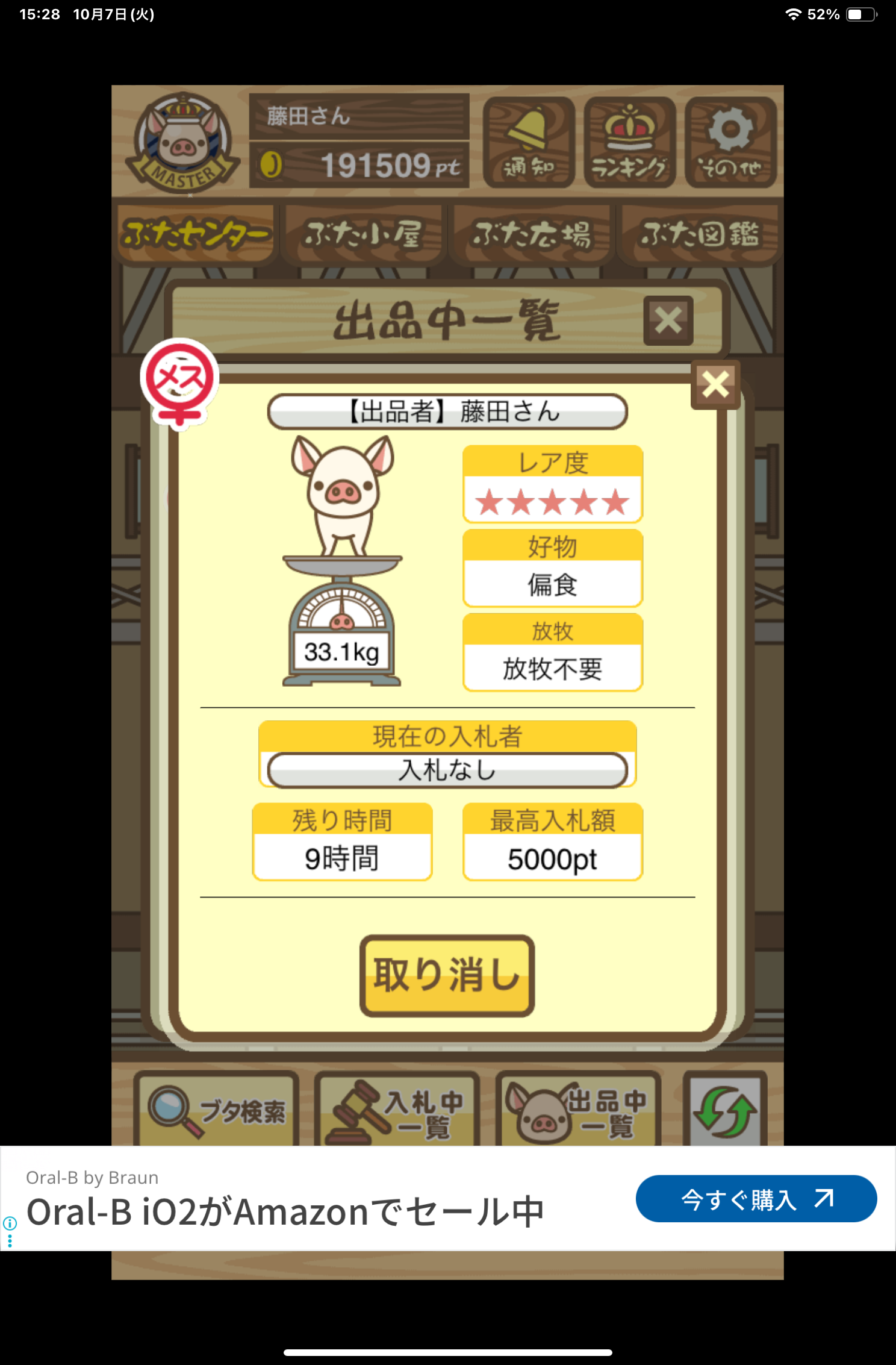Switch to the ぶた図鑑 tab
Image resolution: width=896 pixels, height=1365 pixels.
pos(699,234)
